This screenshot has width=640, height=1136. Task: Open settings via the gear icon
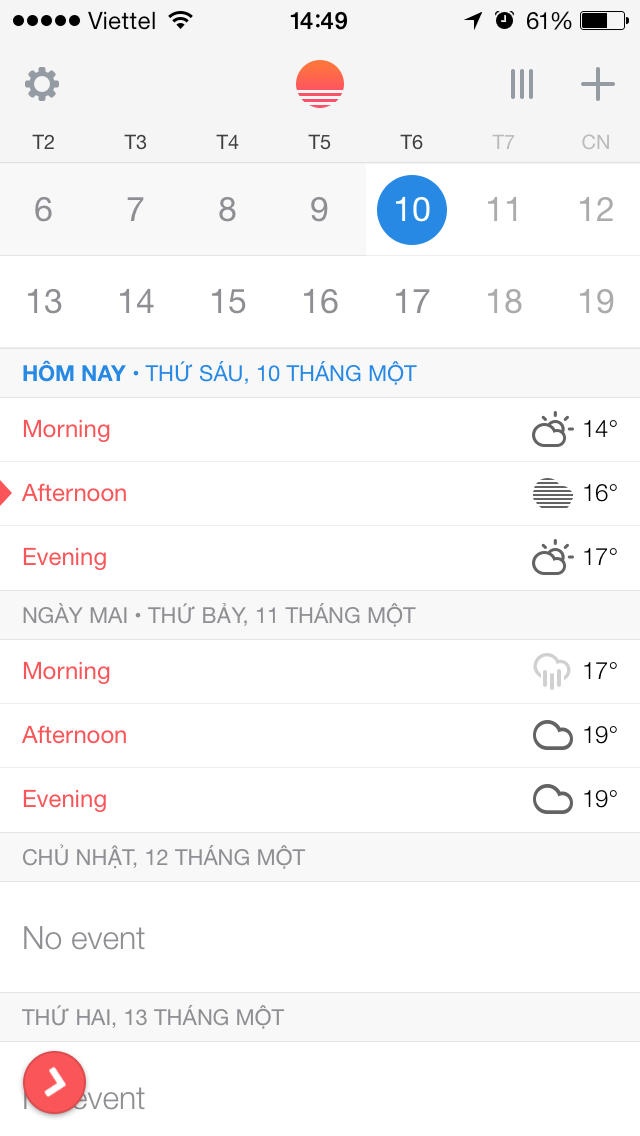pyautogui.click(x=42, y=84)
